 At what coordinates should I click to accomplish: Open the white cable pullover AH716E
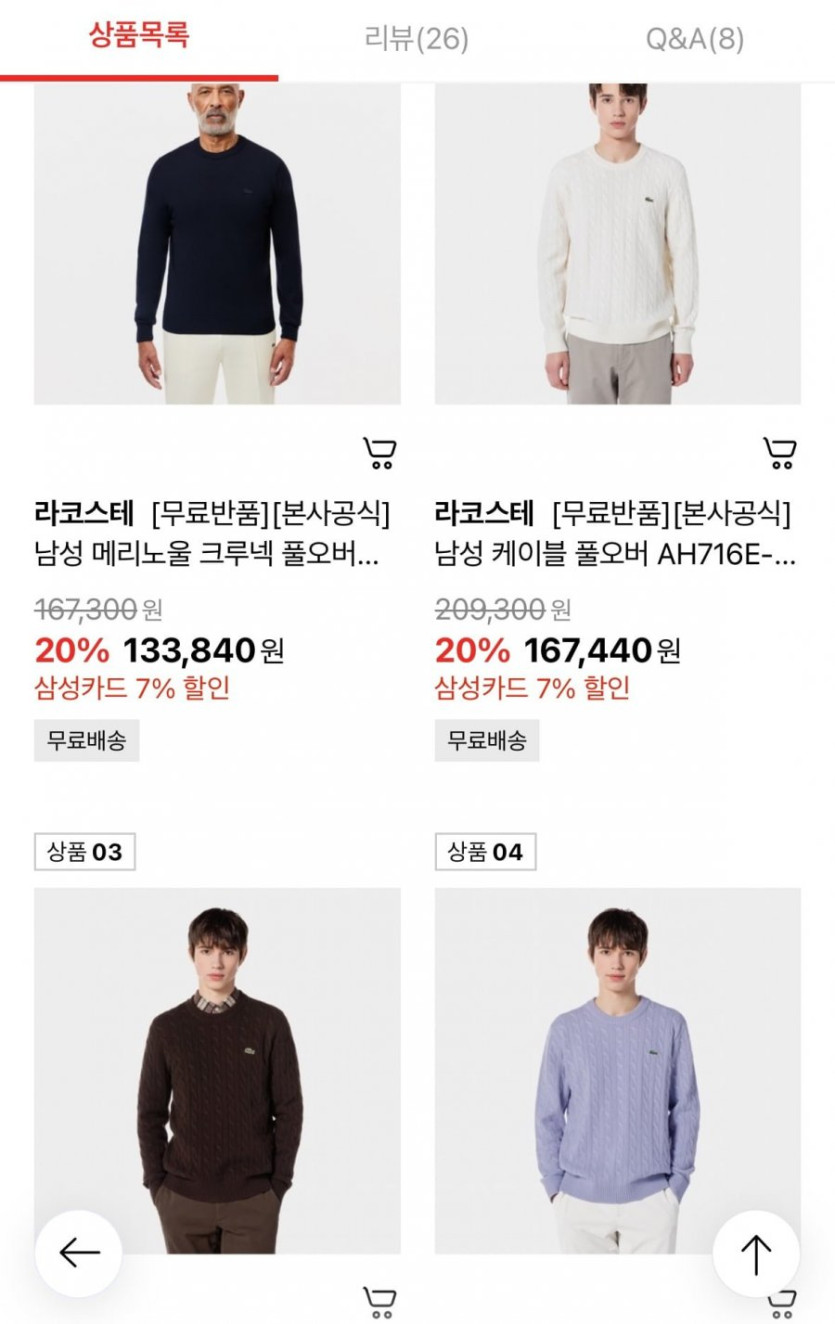pos(617,244)
